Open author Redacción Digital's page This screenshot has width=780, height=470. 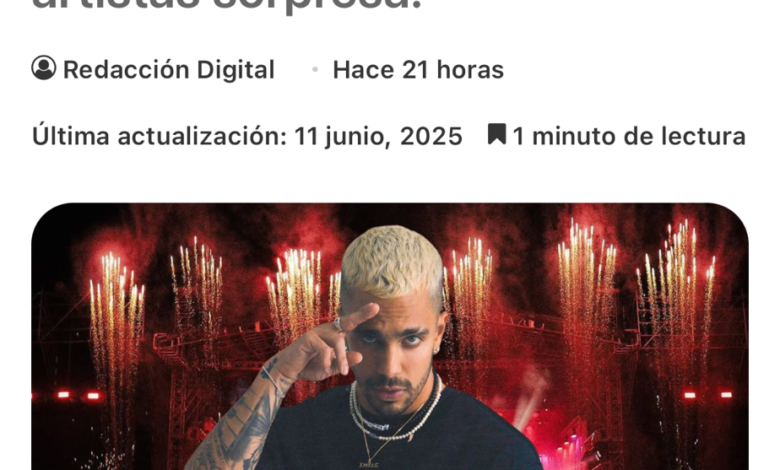coord(167,70)
